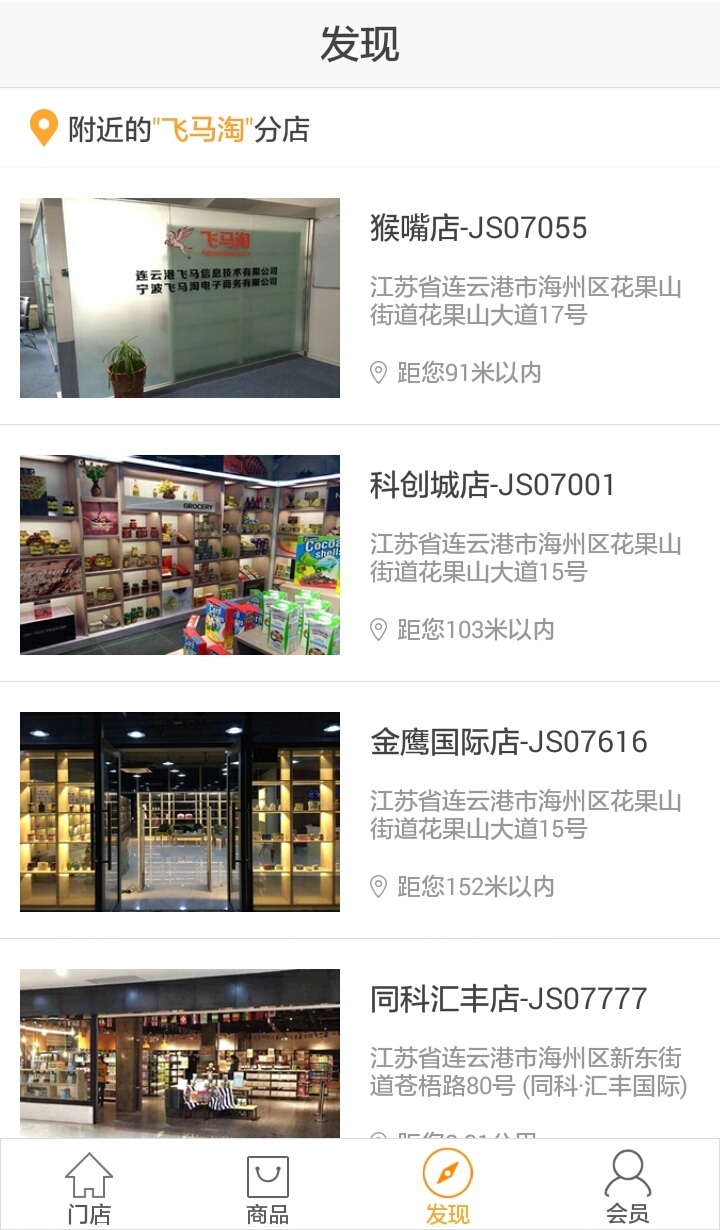Go to the 商品 tab
Screen dimensions: 720x1230
click(268, 1187)
